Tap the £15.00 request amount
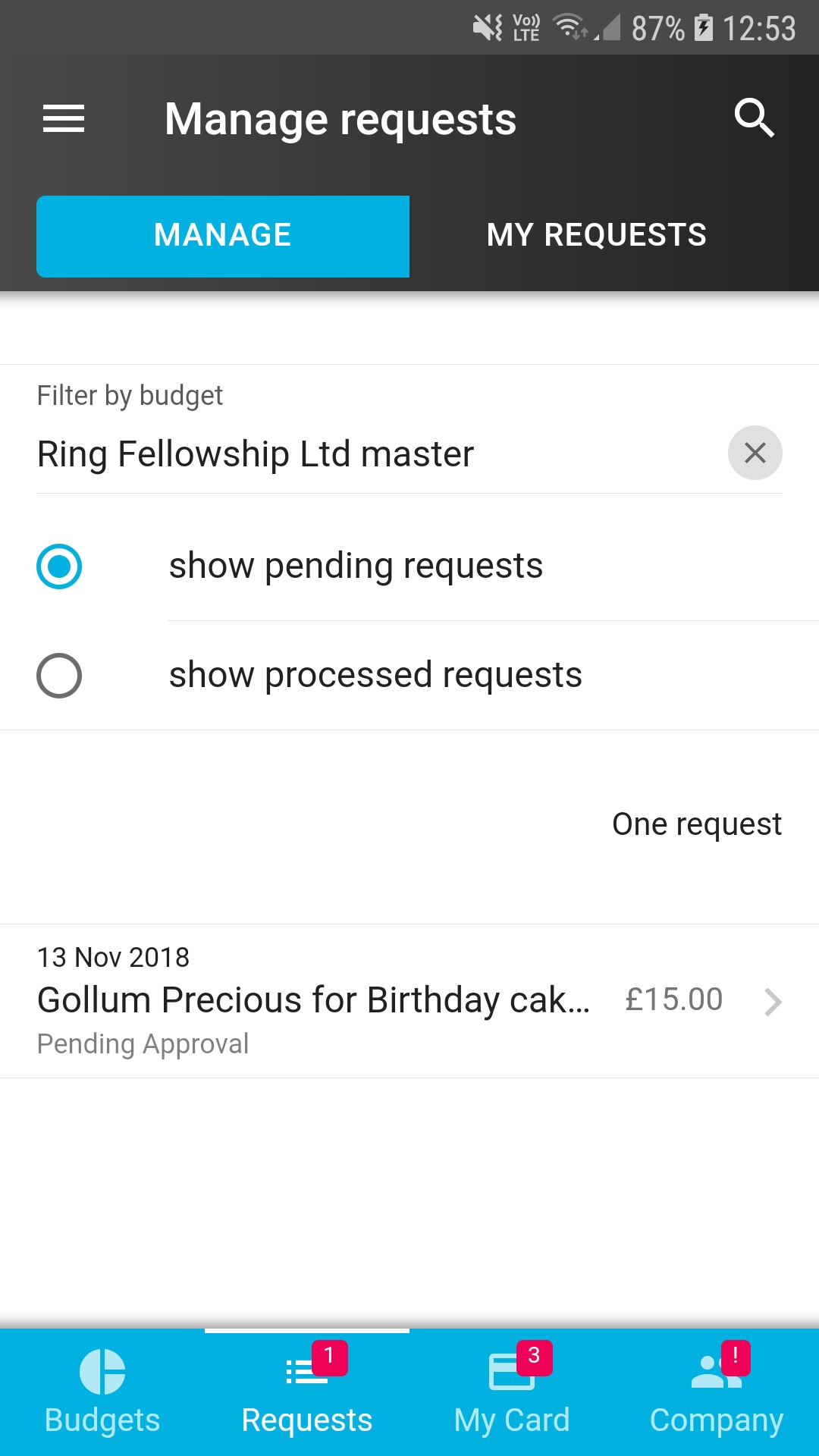Image resolution: width=819 pixels, height=1456 pixels. coord(673,999)
